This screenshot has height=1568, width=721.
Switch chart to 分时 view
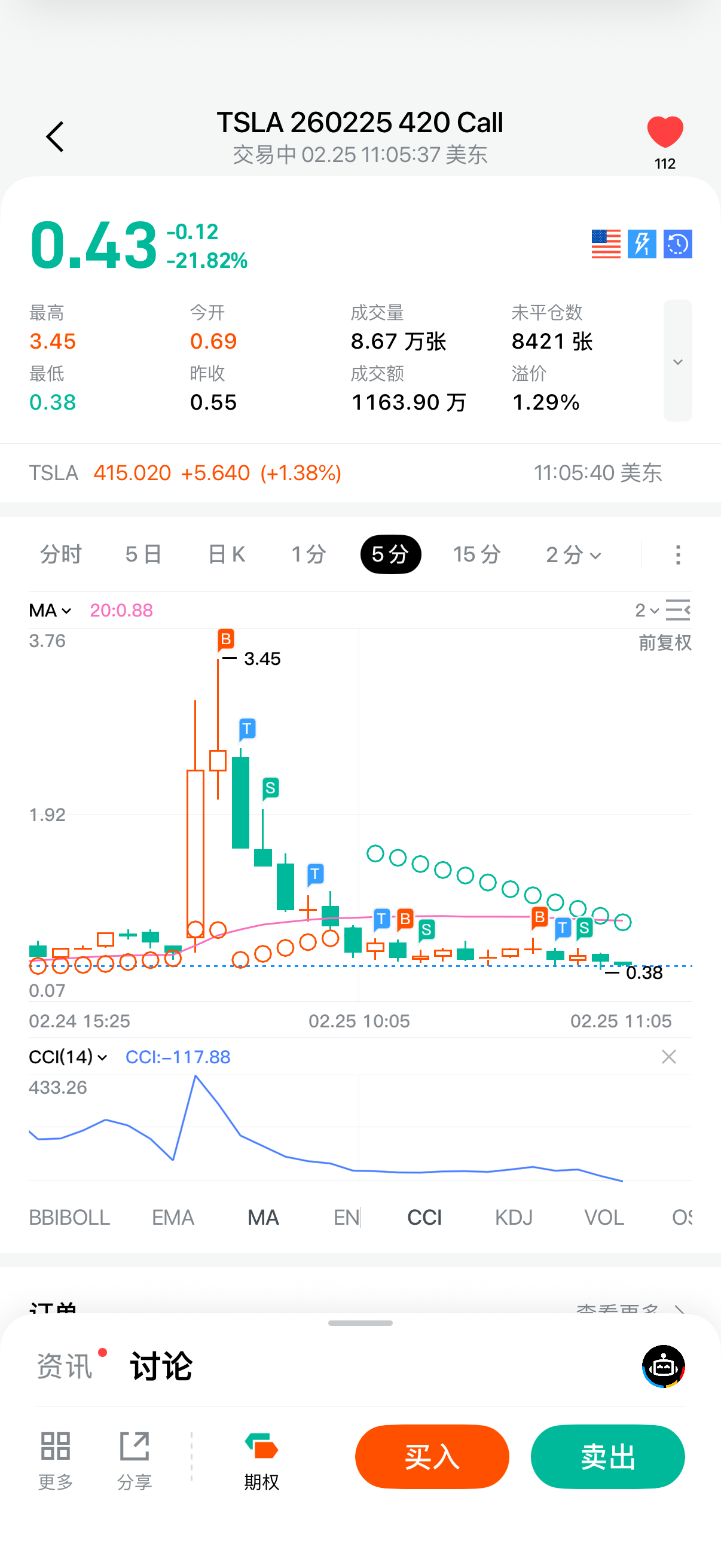click(x=61, y=554)
